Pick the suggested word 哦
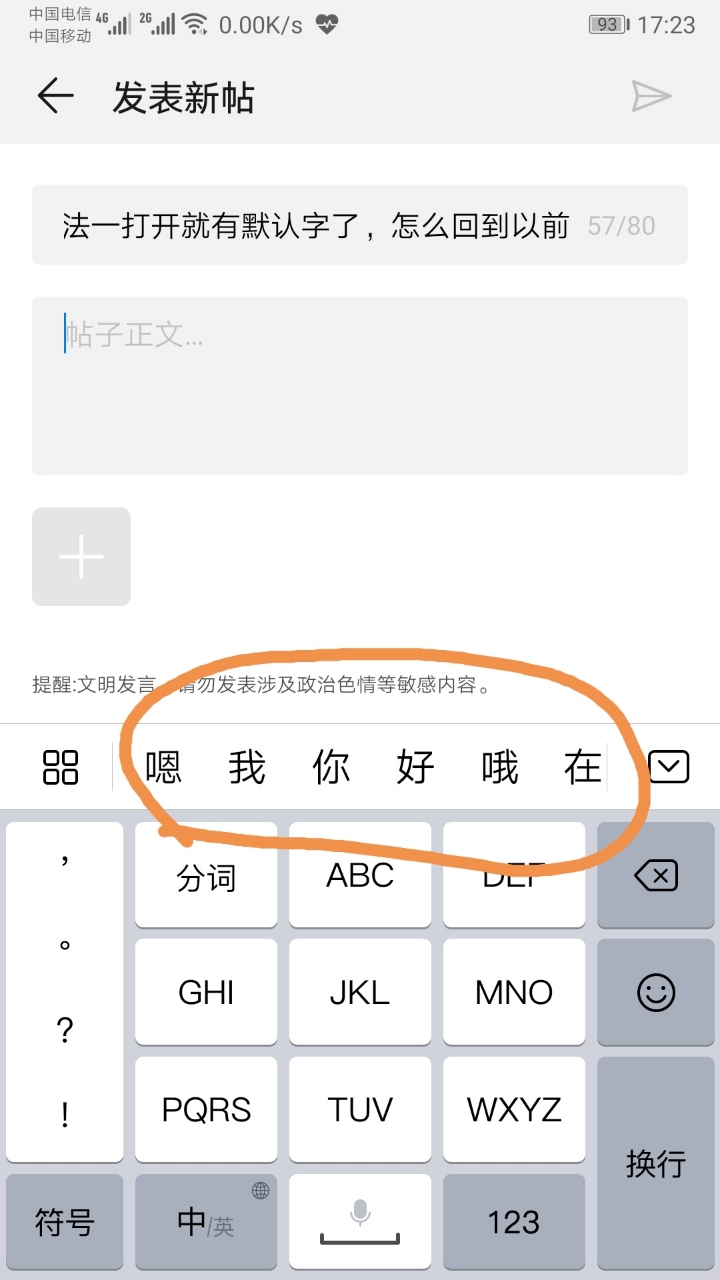720x1280 pixels. (499, 767)
